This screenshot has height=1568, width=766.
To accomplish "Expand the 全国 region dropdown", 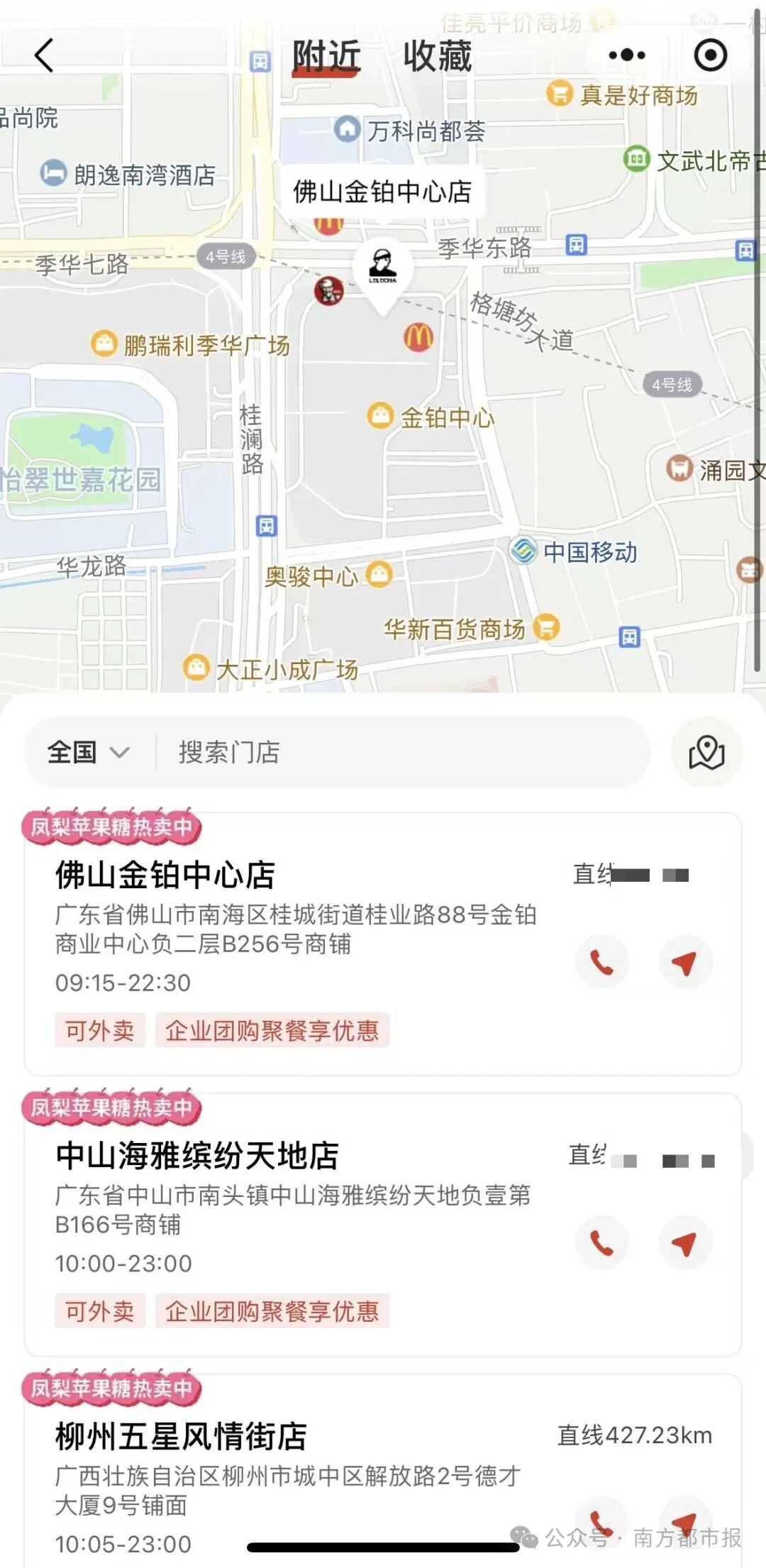I will (x=89, y=752).
